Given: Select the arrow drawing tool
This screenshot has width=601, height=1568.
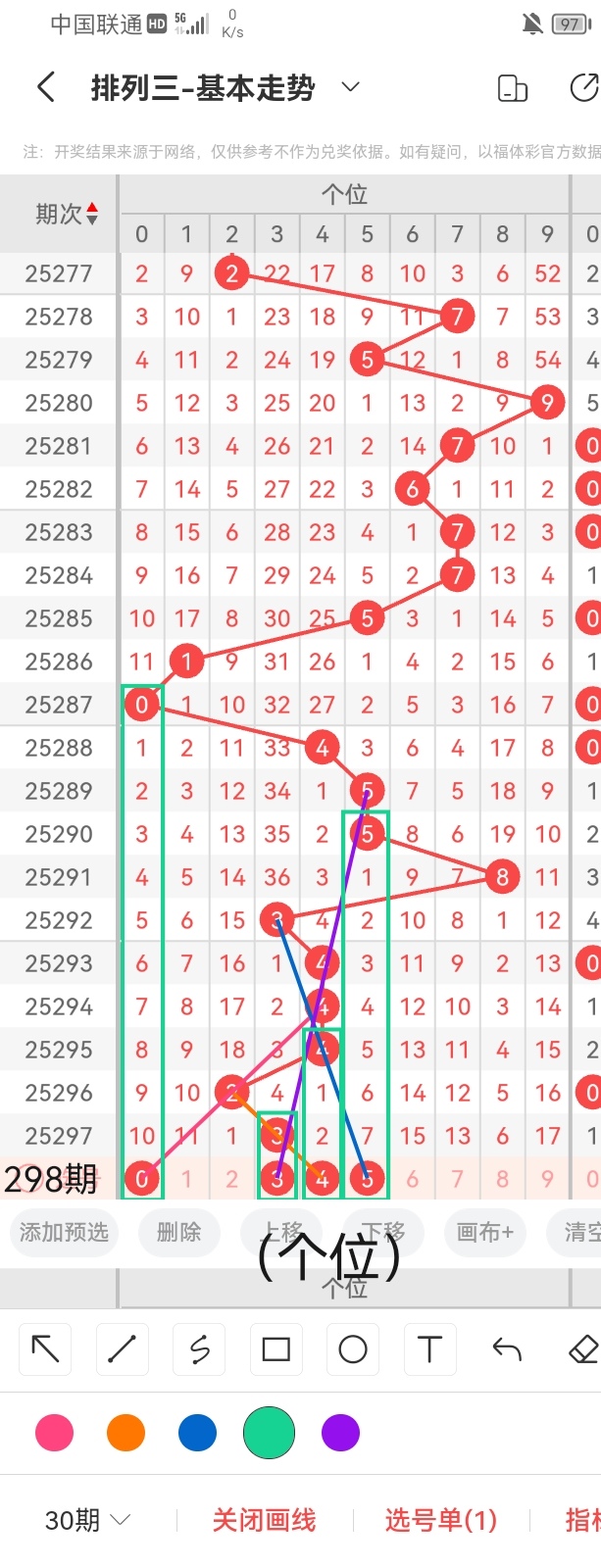Looking at the screenshot, I should (45, 1349).
